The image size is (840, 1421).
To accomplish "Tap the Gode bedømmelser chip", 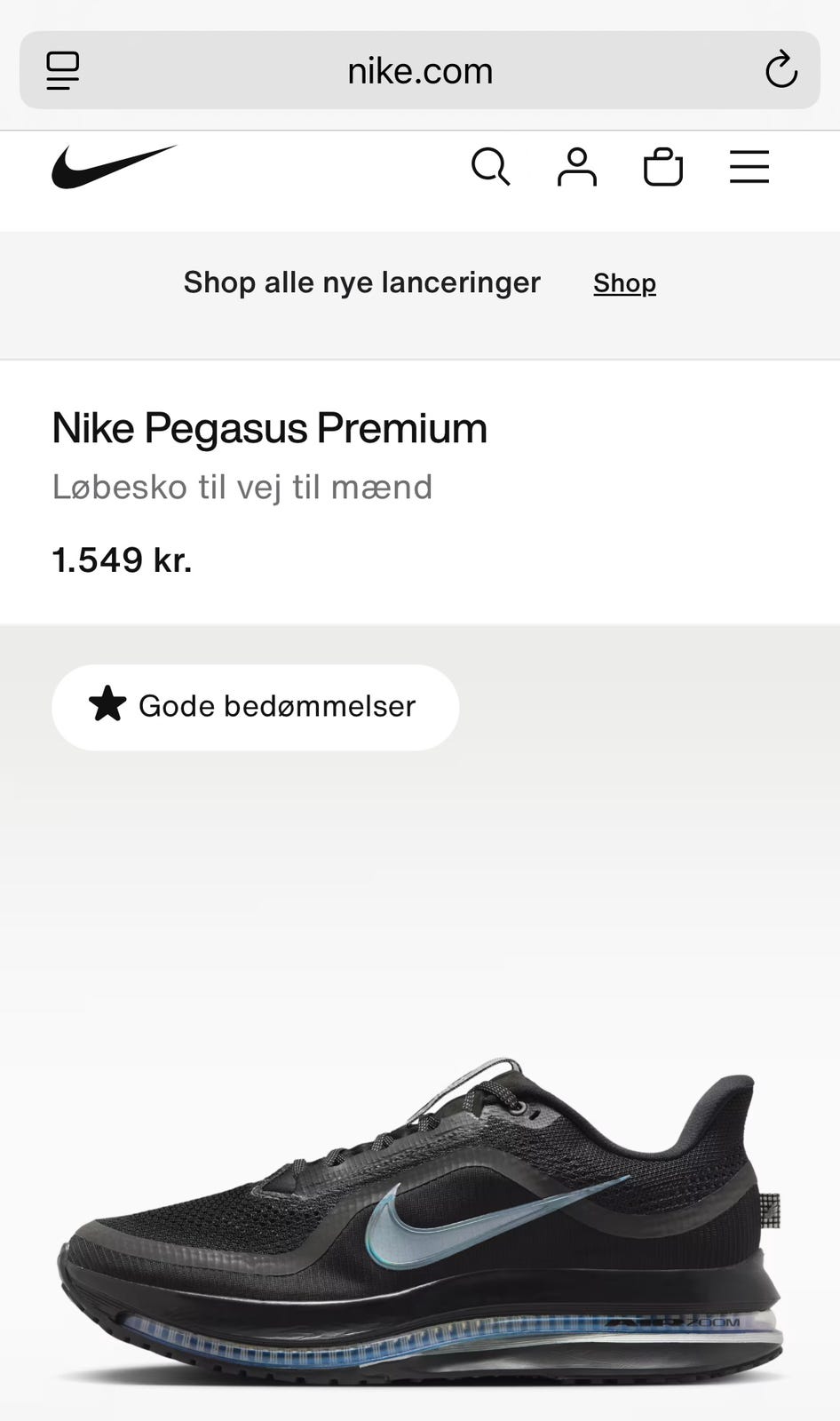I will [x=256, y=707].
